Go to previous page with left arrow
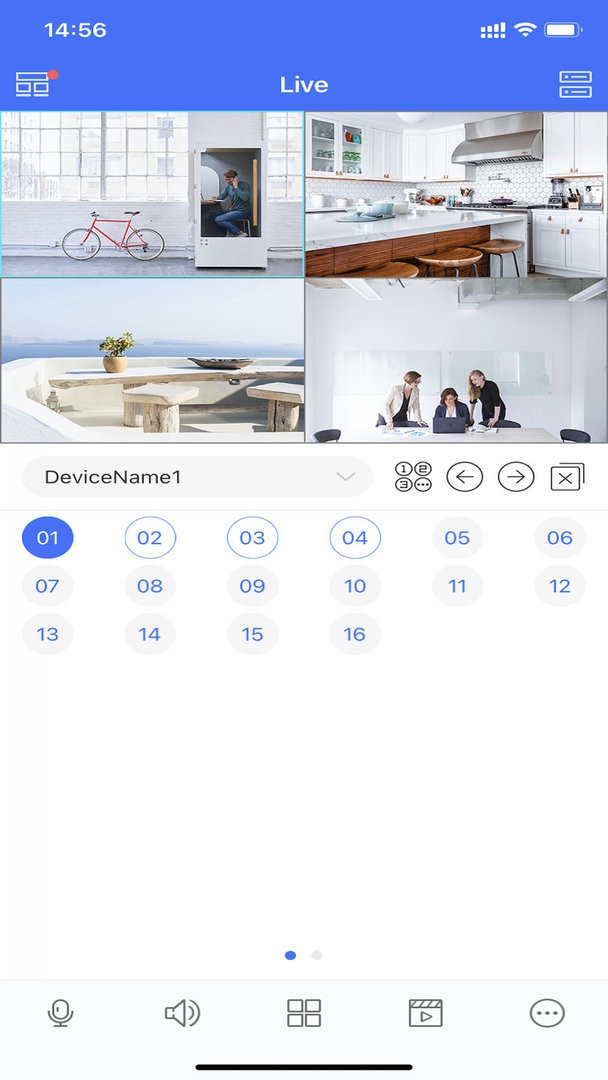The height and width of the screenshot is (1080, 608). (x=464, y=477)
